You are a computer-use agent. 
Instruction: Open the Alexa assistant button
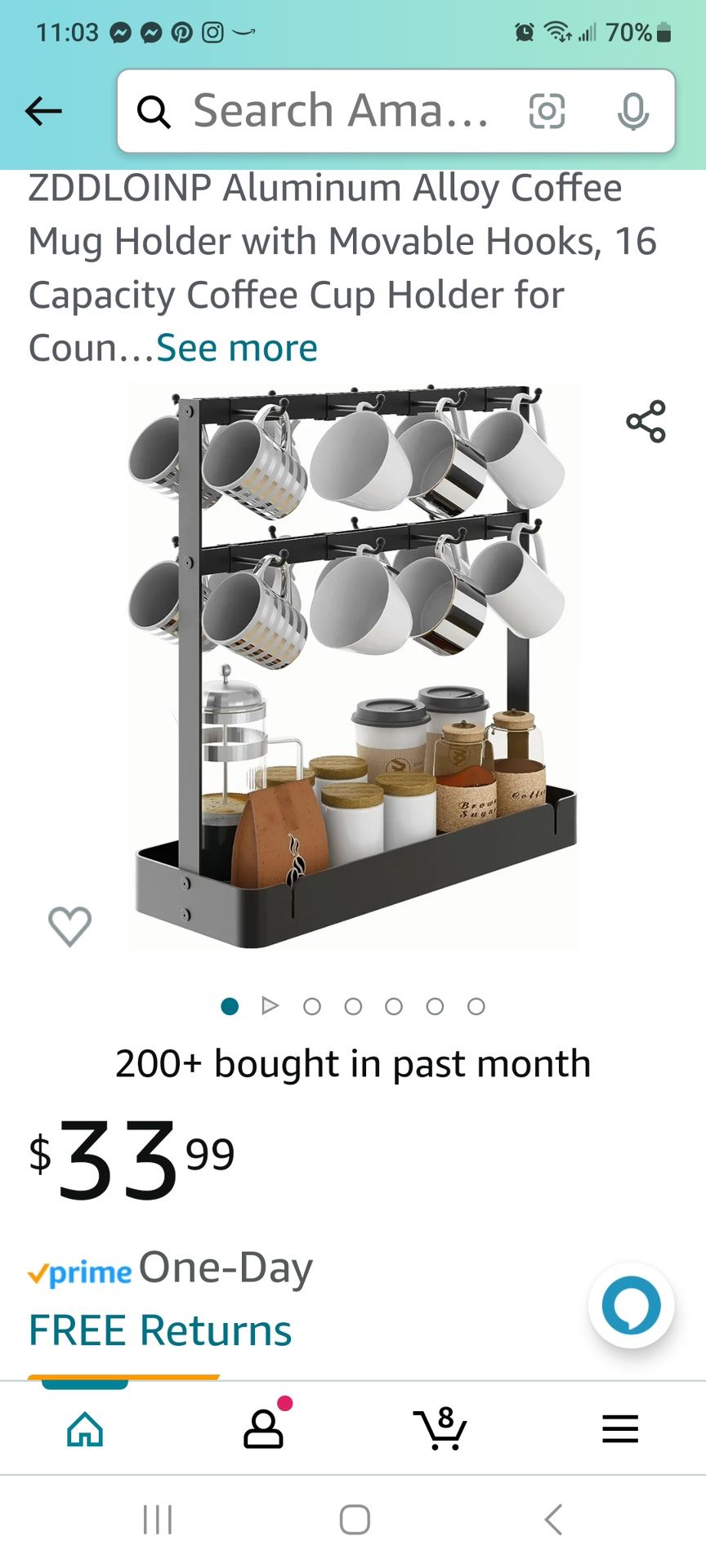pos(631,1305)
